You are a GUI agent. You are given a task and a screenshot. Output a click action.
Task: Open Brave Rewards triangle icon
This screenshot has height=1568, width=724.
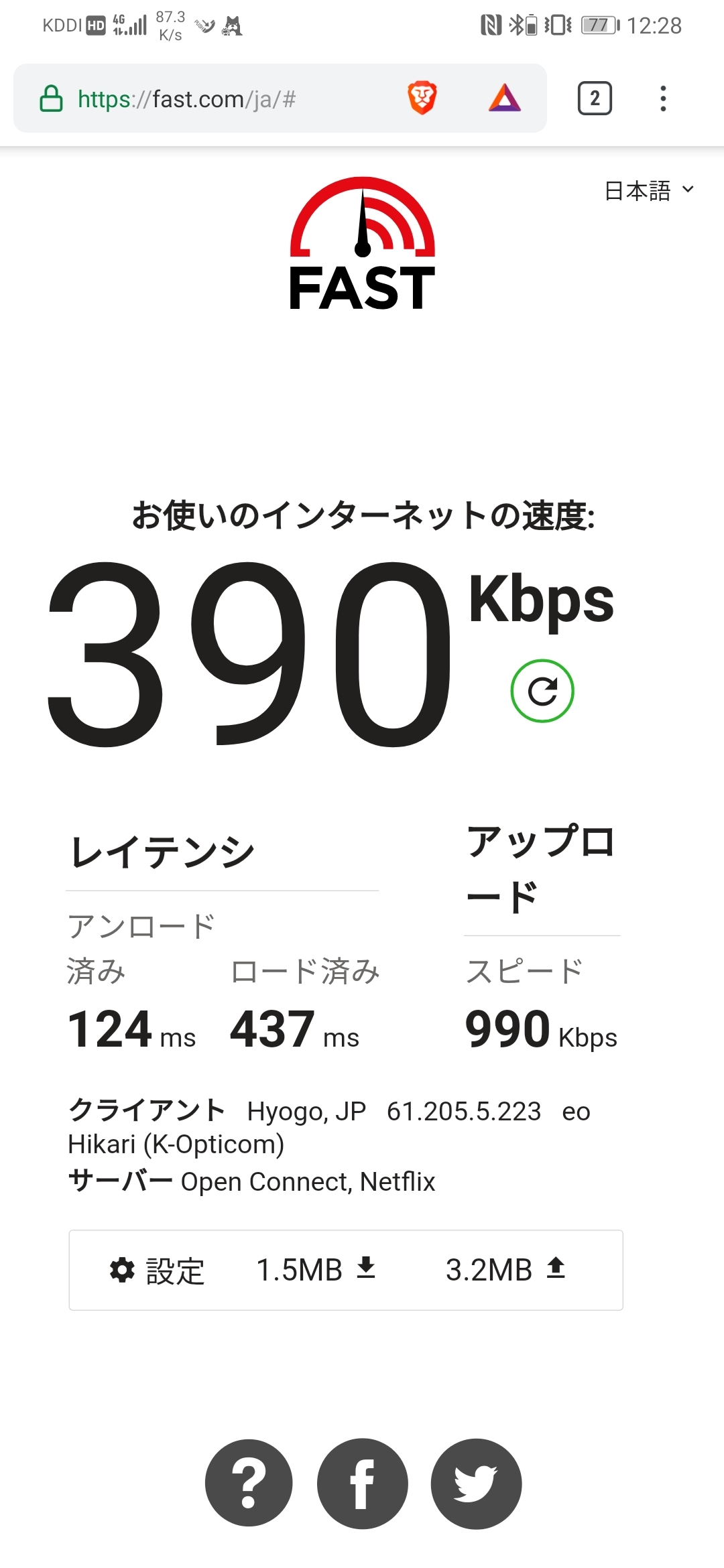coord(504,99)
